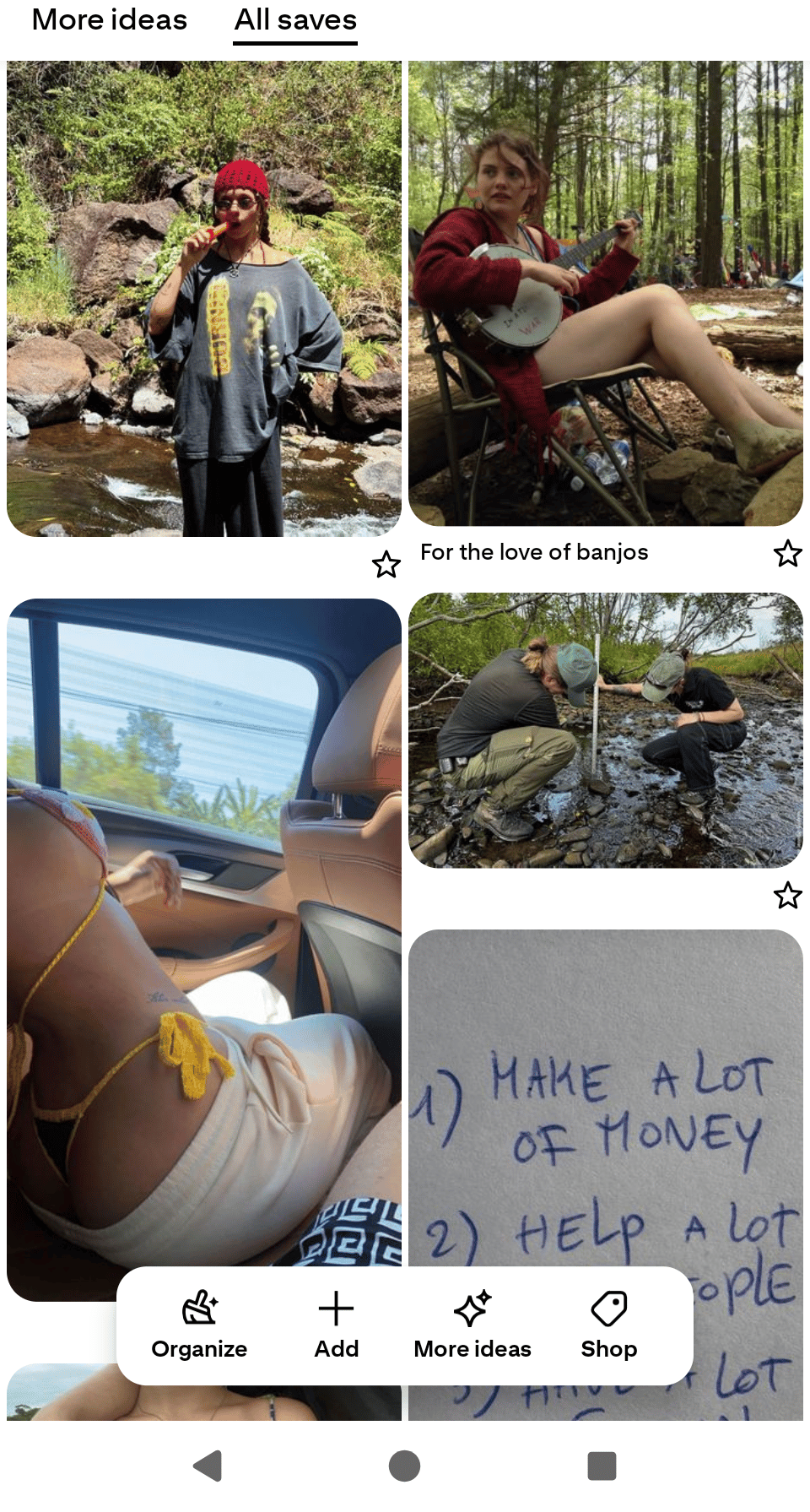The image size is (810, 1512).
Task: Star the stream measuring pin
Action: coord(788,895)
